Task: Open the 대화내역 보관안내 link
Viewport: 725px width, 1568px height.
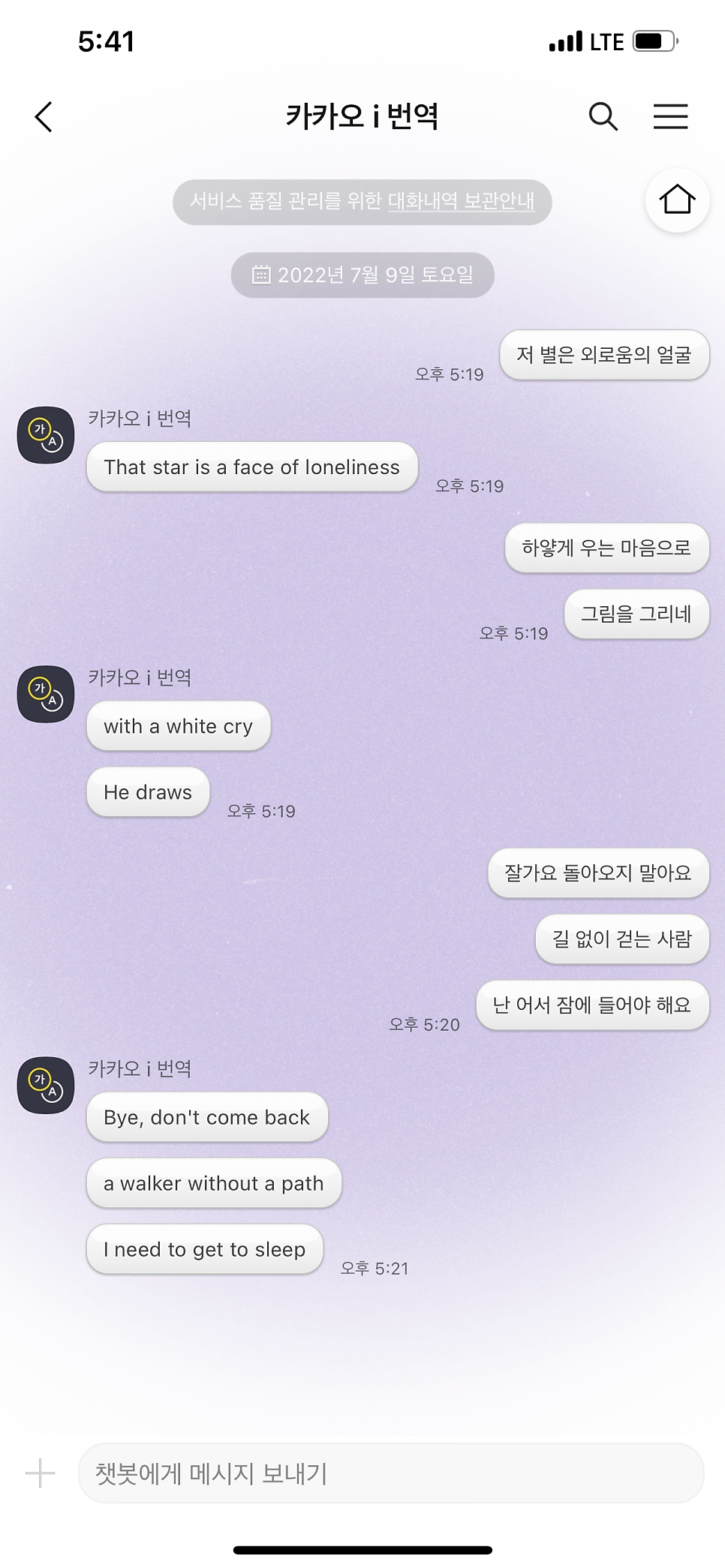Action: pyautogui.click(x=461, y=201)
